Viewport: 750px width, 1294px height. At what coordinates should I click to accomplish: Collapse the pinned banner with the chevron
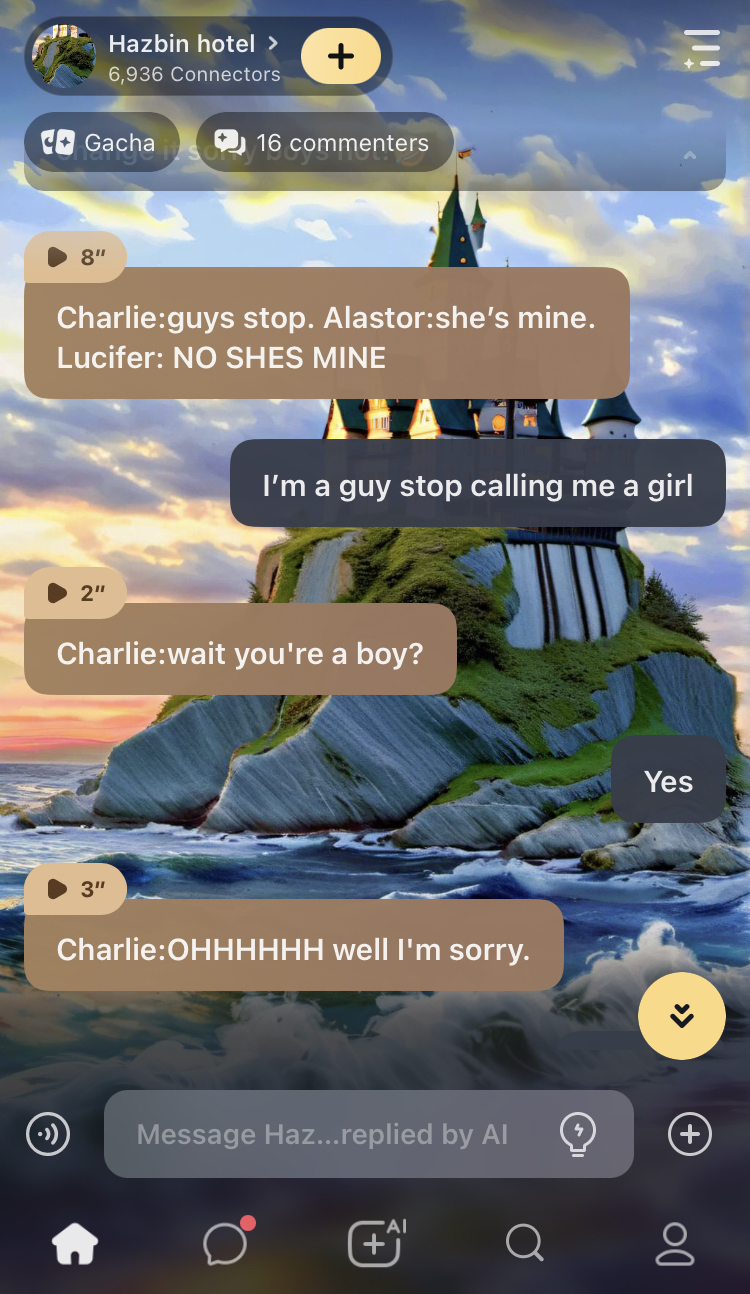pos(689,156)
